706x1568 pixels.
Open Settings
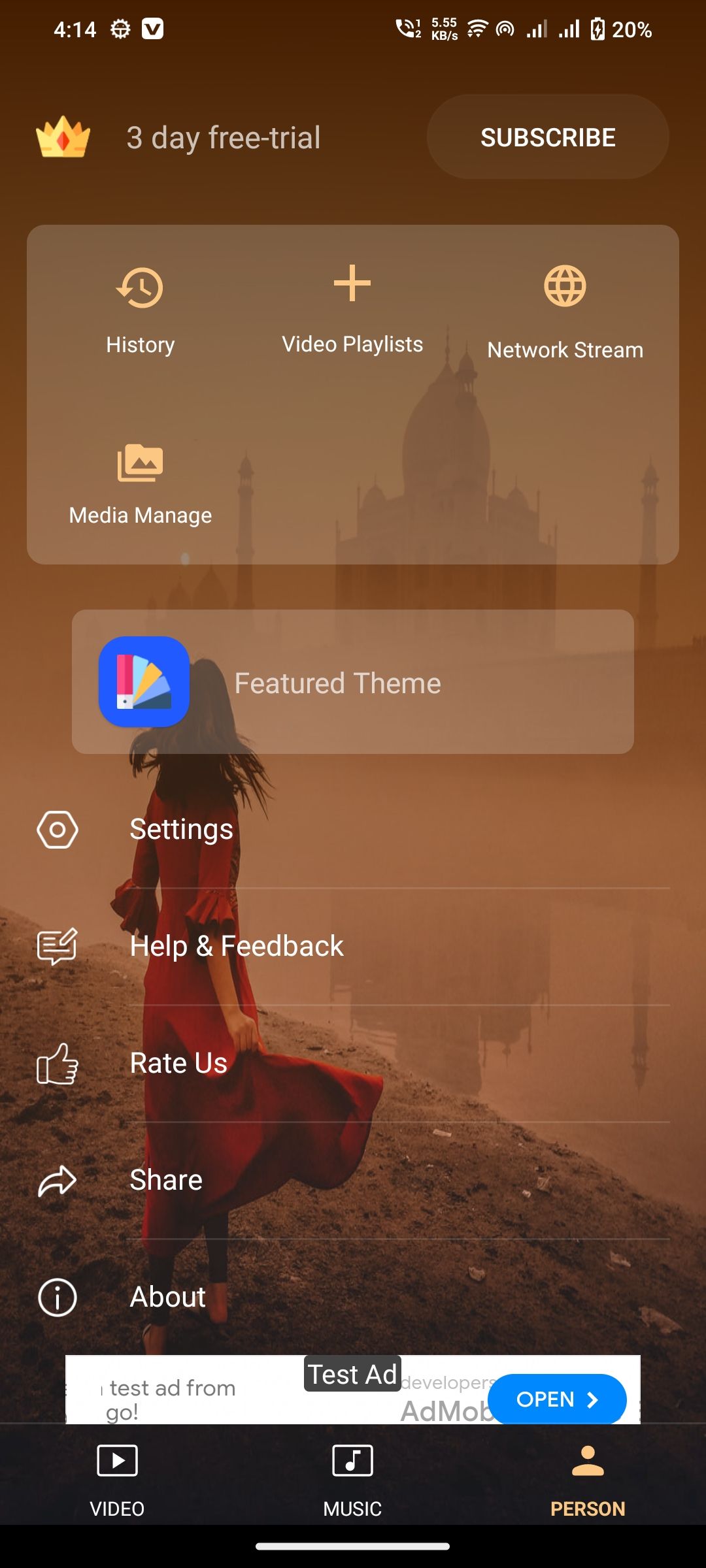coord(353,829)
